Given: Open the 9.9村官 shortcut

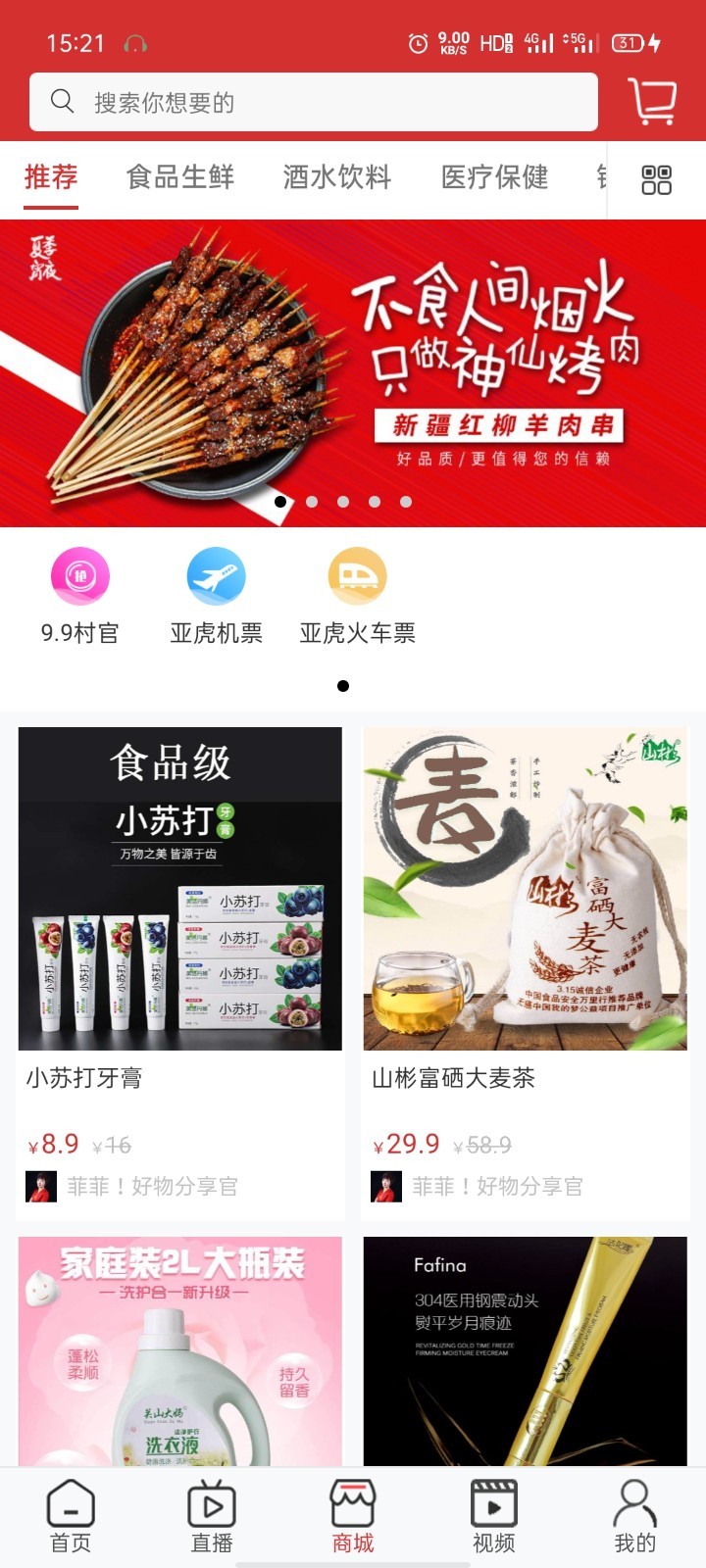Looking at the screenshot, I should pyautogui.click(x=80, y=596).
